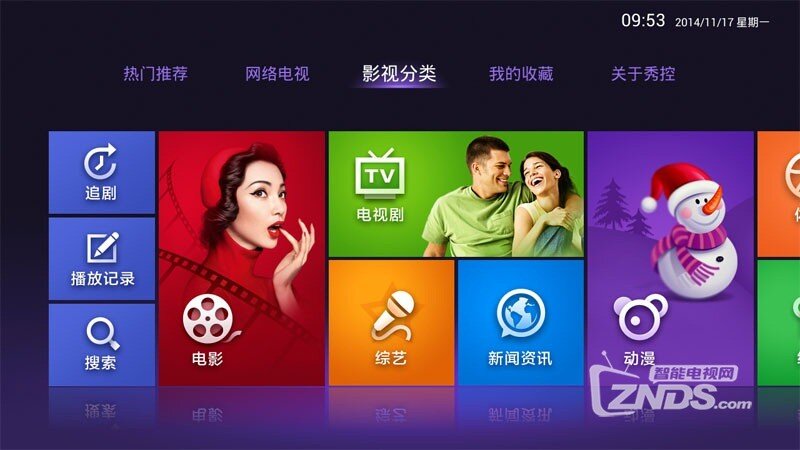Image resolution: width=800 pixels, height=450 pixels.
Task: Open the 我的收藏 tab
Action: pyautogui.click(x=521, y=74)
